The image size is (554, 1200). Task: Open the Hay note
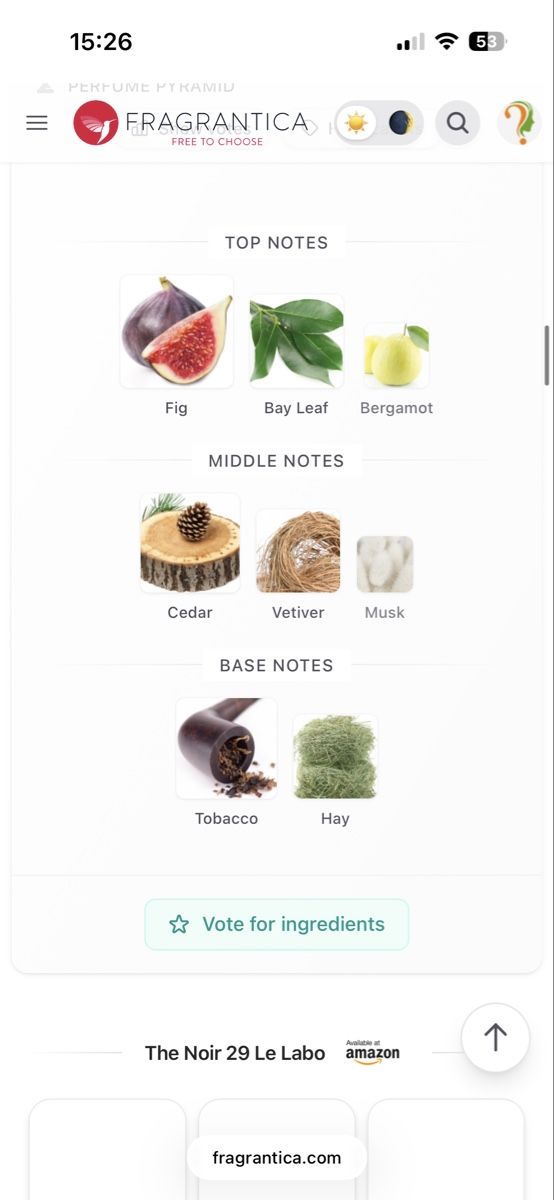pos(335,770)
